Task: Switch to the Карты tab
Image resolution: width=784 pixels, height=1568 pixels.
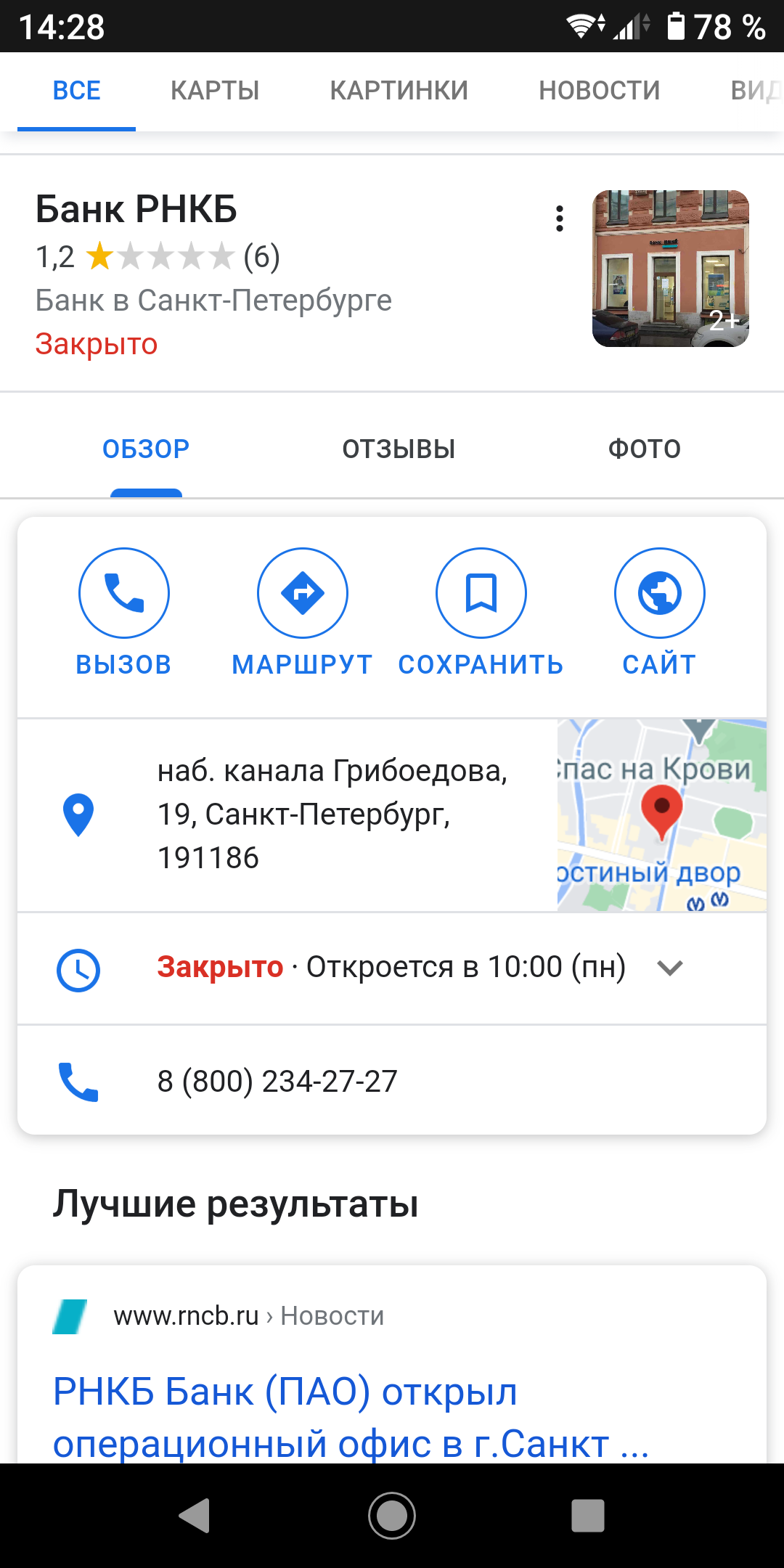Action: [x=215, y=91]
